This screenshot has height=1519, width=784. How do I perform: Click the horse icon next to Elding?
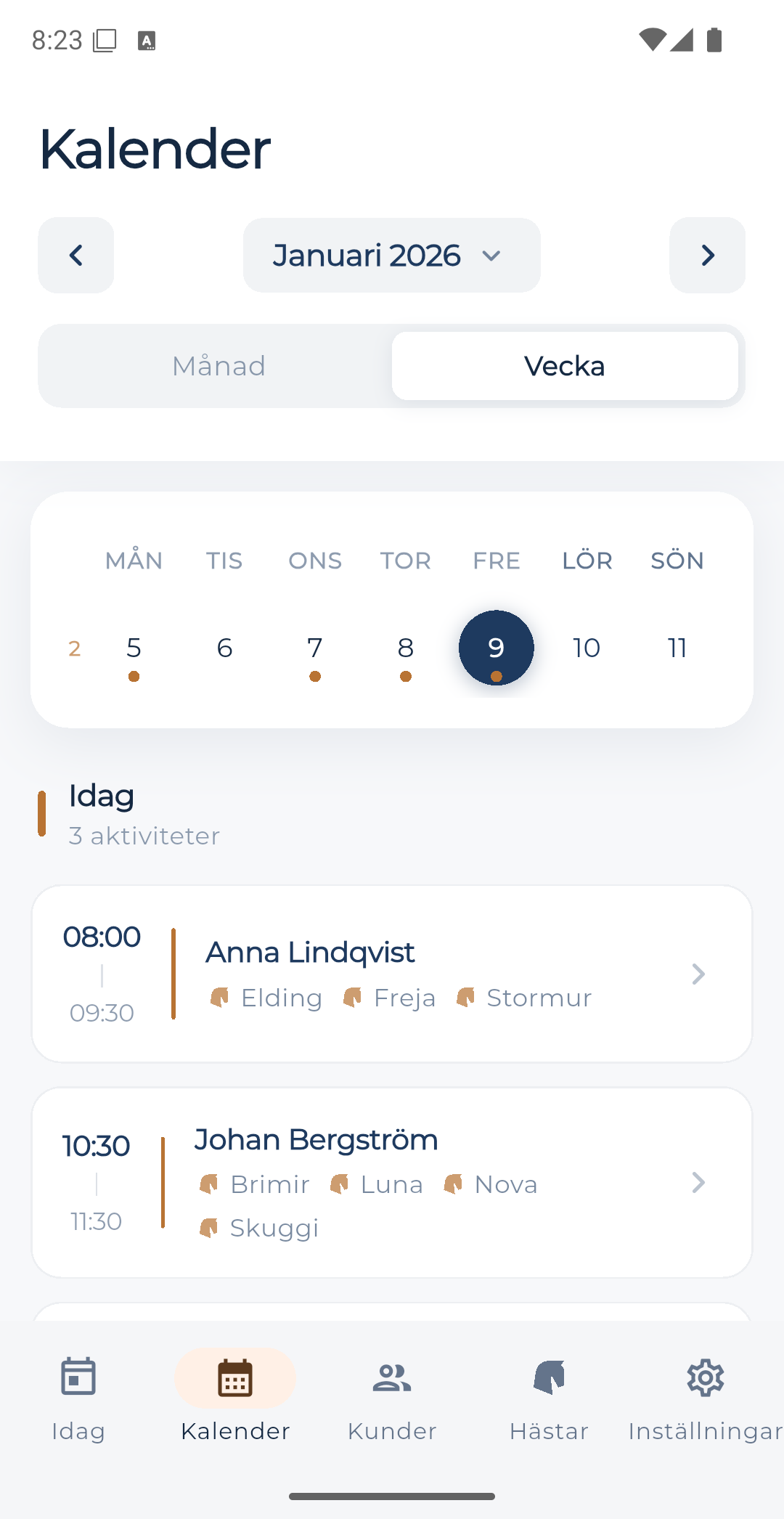(220, 997)
